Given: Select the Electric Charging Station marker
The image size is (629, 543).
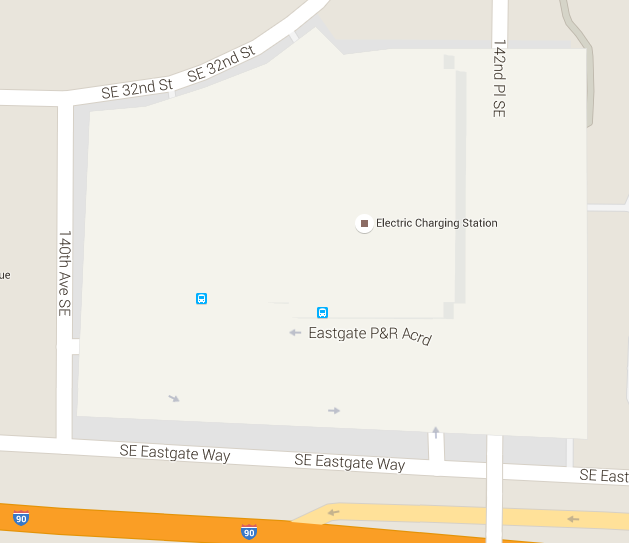Looking at the screenshot, I should 364,223.
